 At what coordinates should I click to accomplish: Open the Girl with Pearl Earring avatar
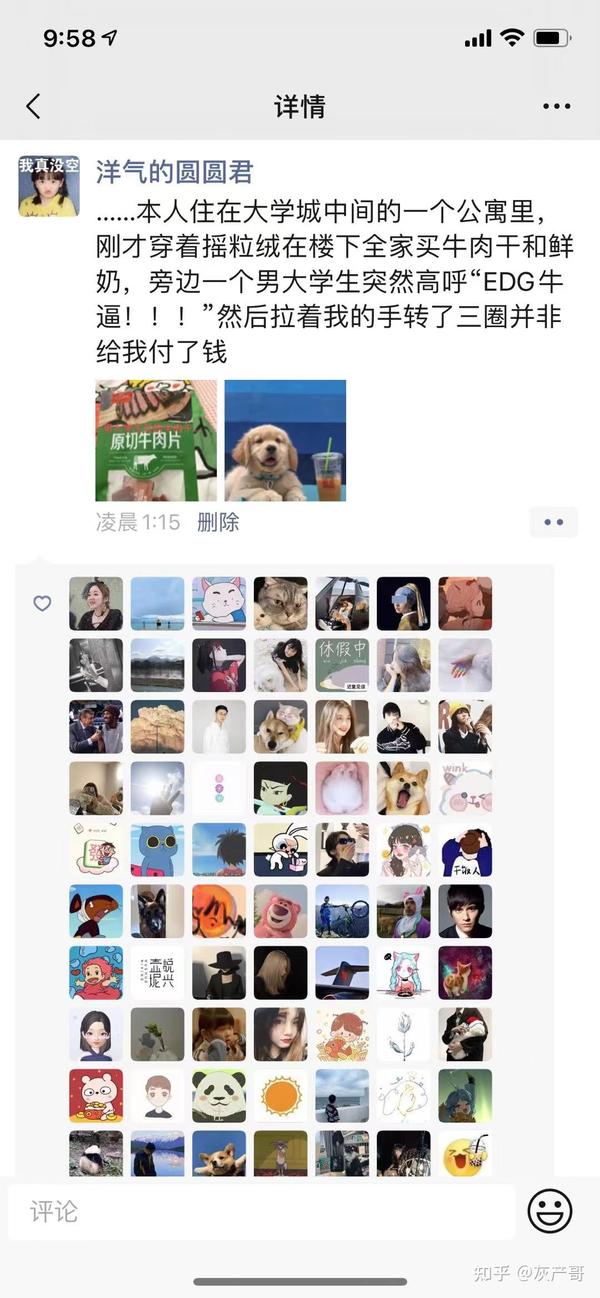point(404,603)
